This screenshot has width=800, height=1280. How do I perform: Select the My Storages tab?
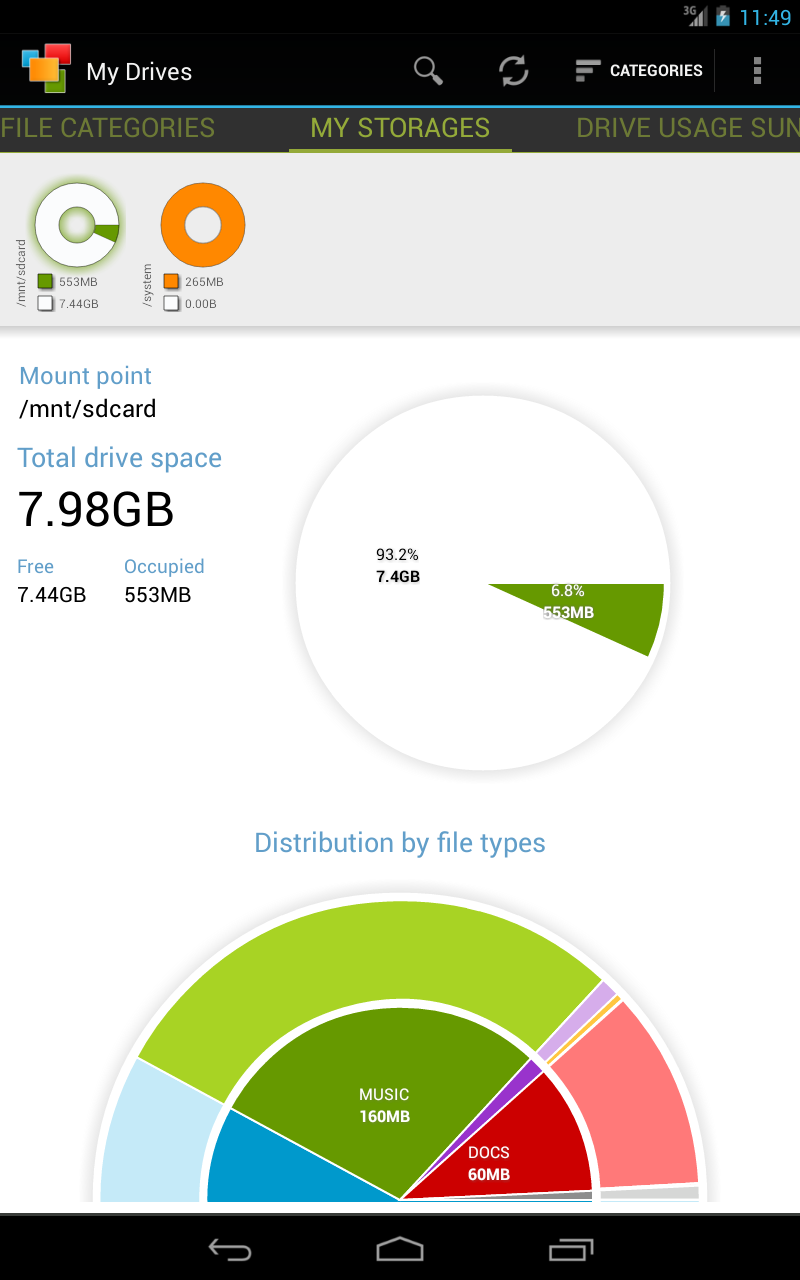[x=400, y=128]
